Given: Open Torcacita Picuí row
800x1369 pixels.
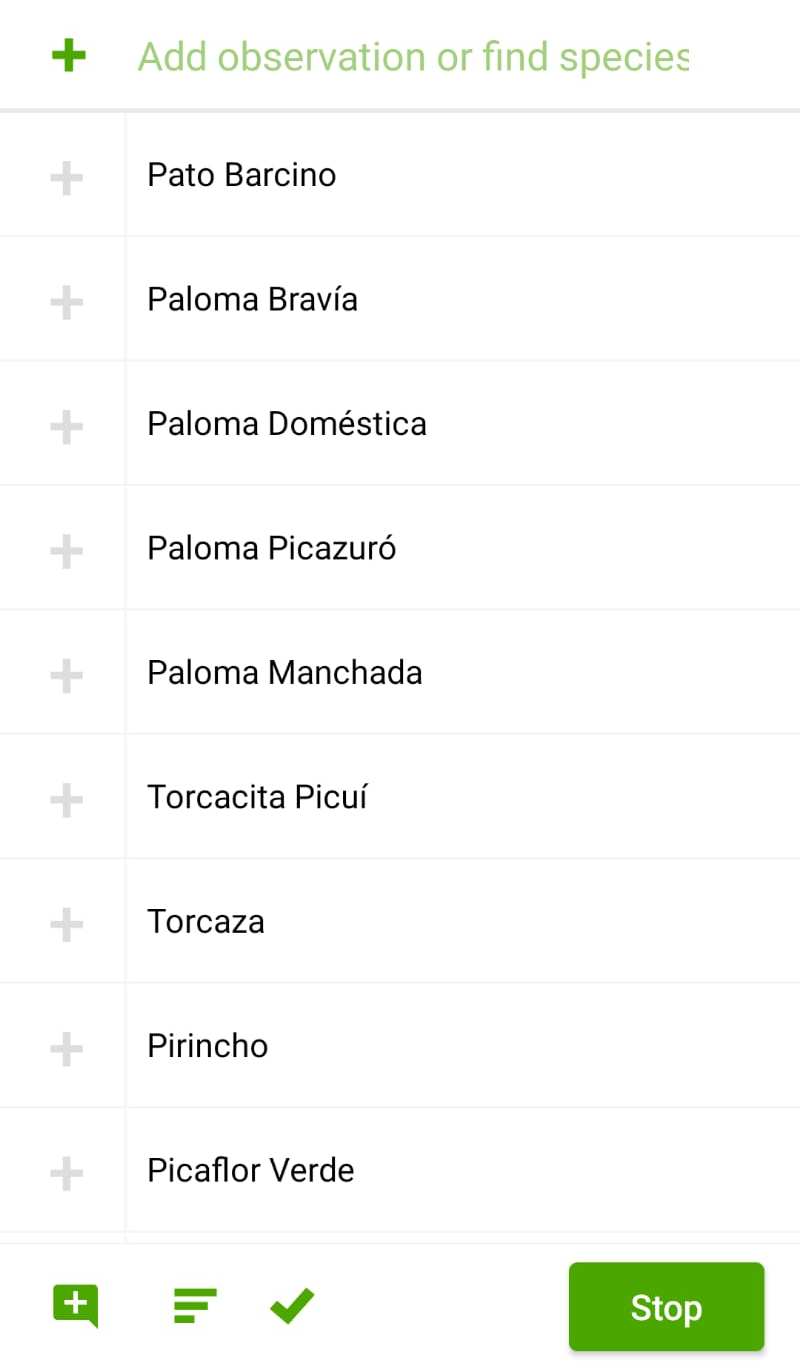Looking at the screenshot, I should coord(462,797).
